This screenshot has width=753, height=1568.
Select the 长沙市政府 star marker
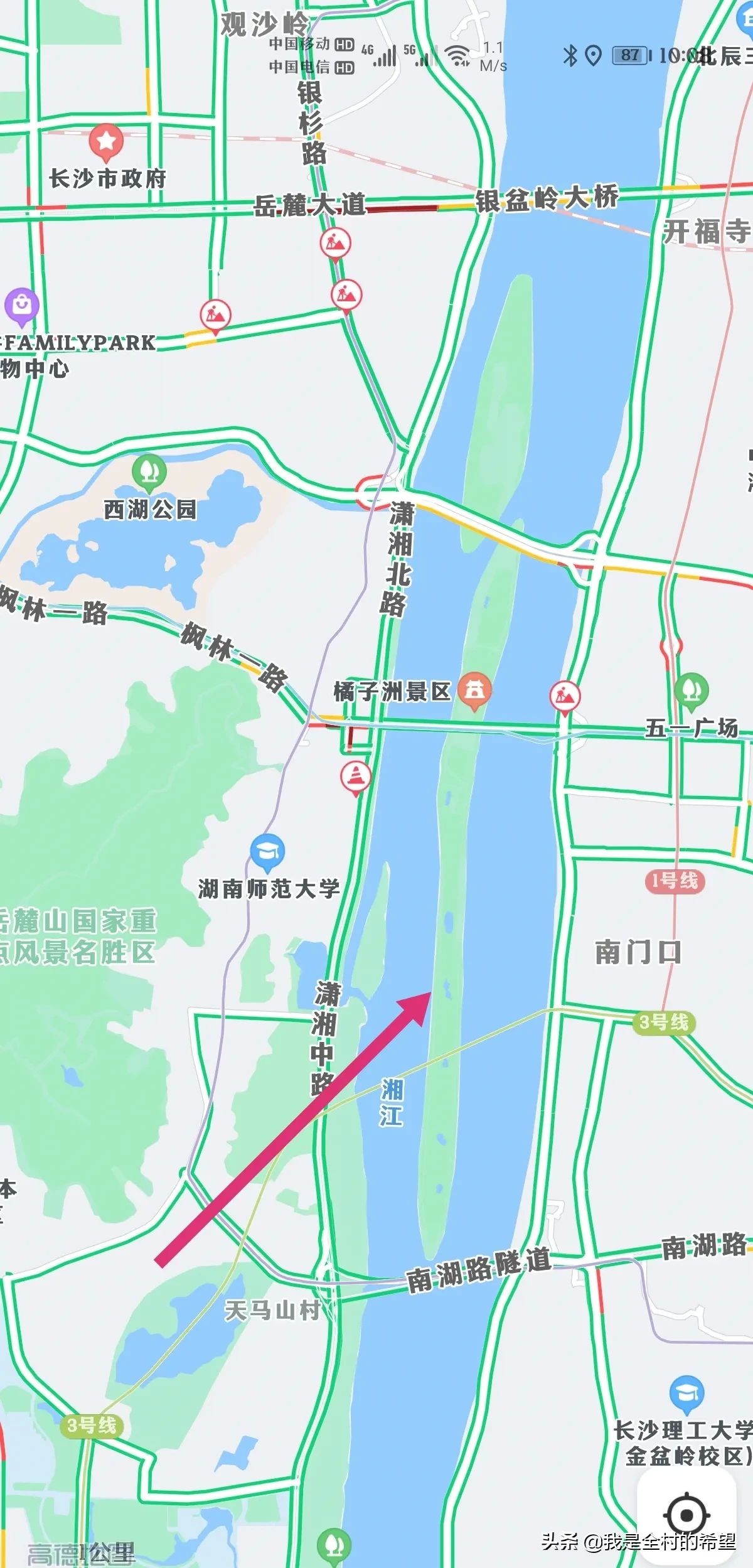pos(106,141)
